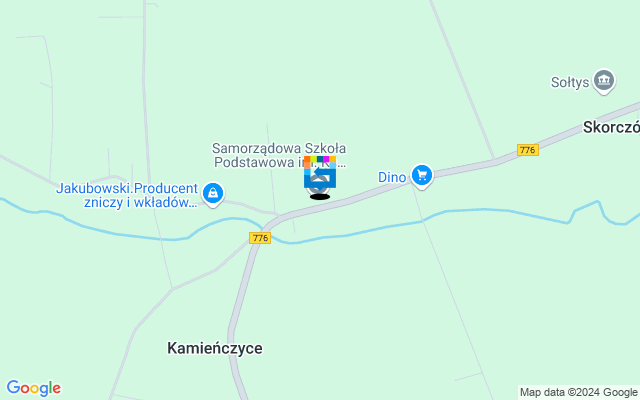This screenshot has height=400, width=640.
Task: Open the Samorządowa Szkoła Podstawowa marker
Action: pos(319,176)
